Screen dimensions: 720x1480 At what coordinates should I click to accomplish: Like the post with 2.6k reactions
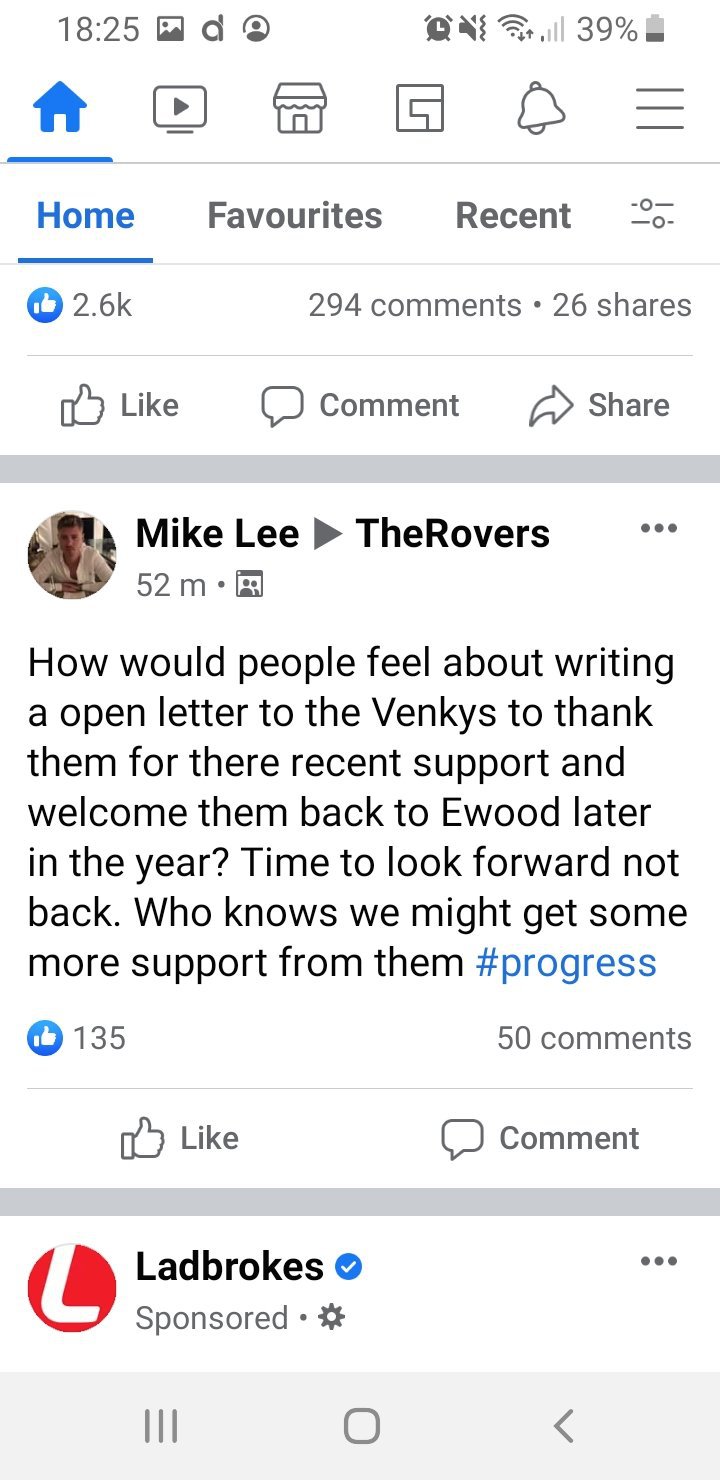tap(120, 405)
